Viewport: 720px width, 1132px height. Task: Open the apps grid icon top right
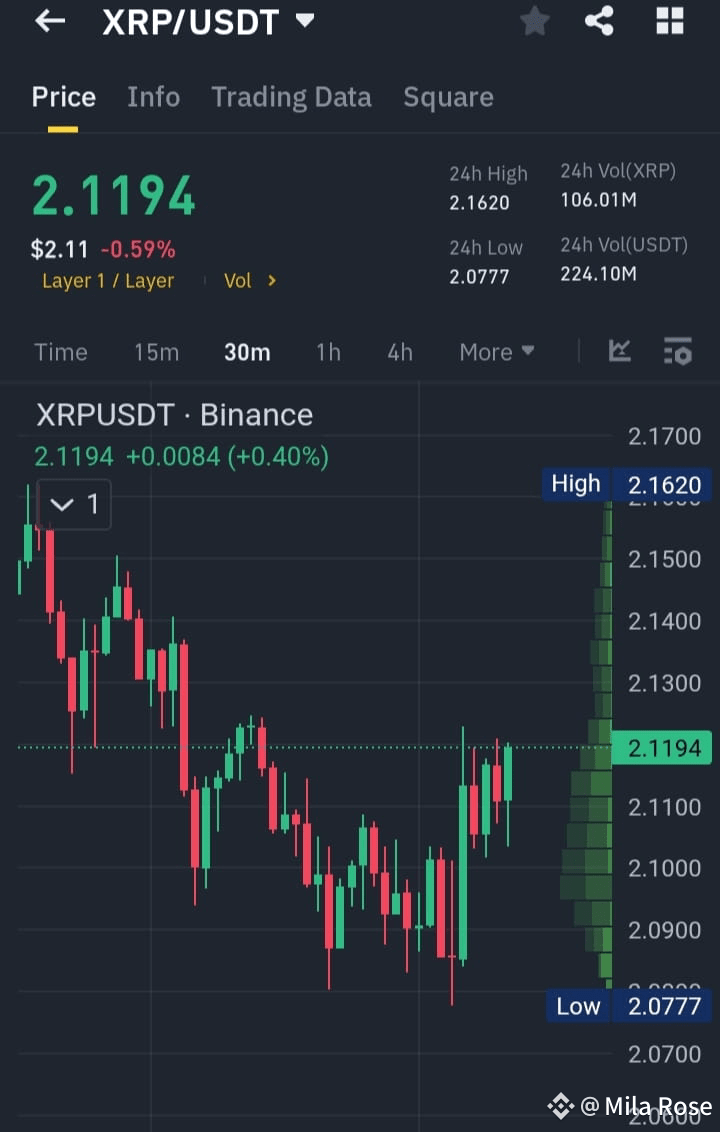pyautogui.click(x=668, y=21)
